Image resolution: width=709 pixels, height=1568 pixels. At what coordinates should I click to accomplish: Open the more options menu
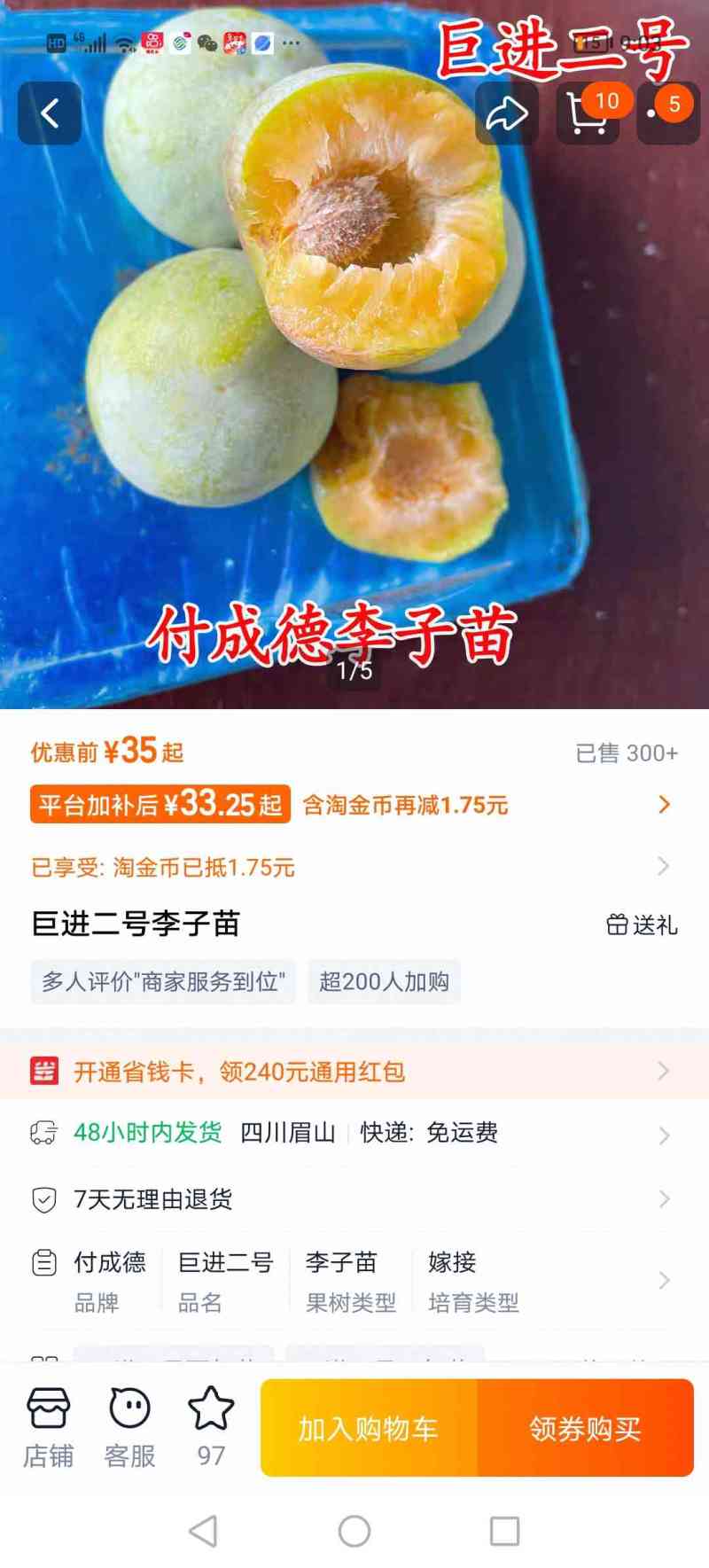[x=667, y=113]
